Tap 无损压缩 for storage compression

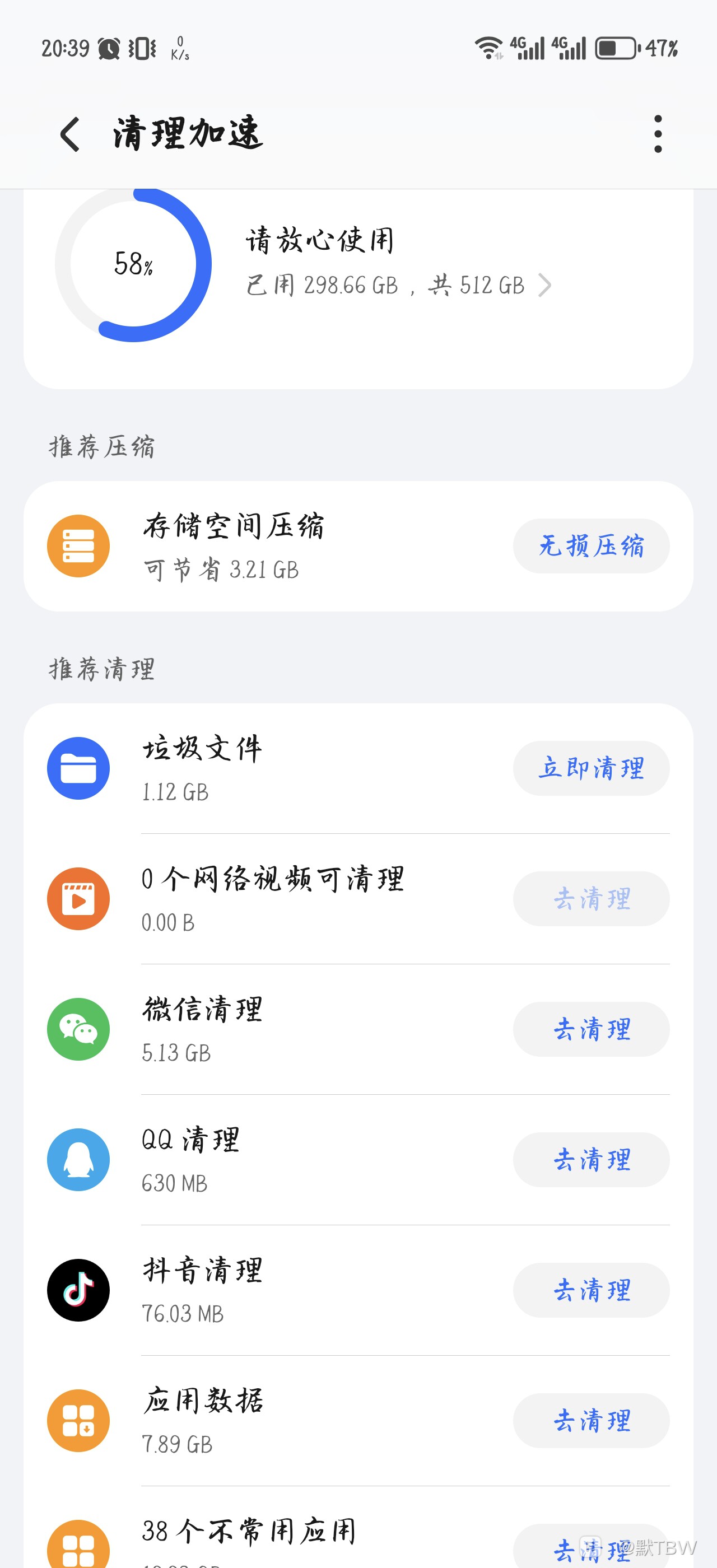pos(590,546)
